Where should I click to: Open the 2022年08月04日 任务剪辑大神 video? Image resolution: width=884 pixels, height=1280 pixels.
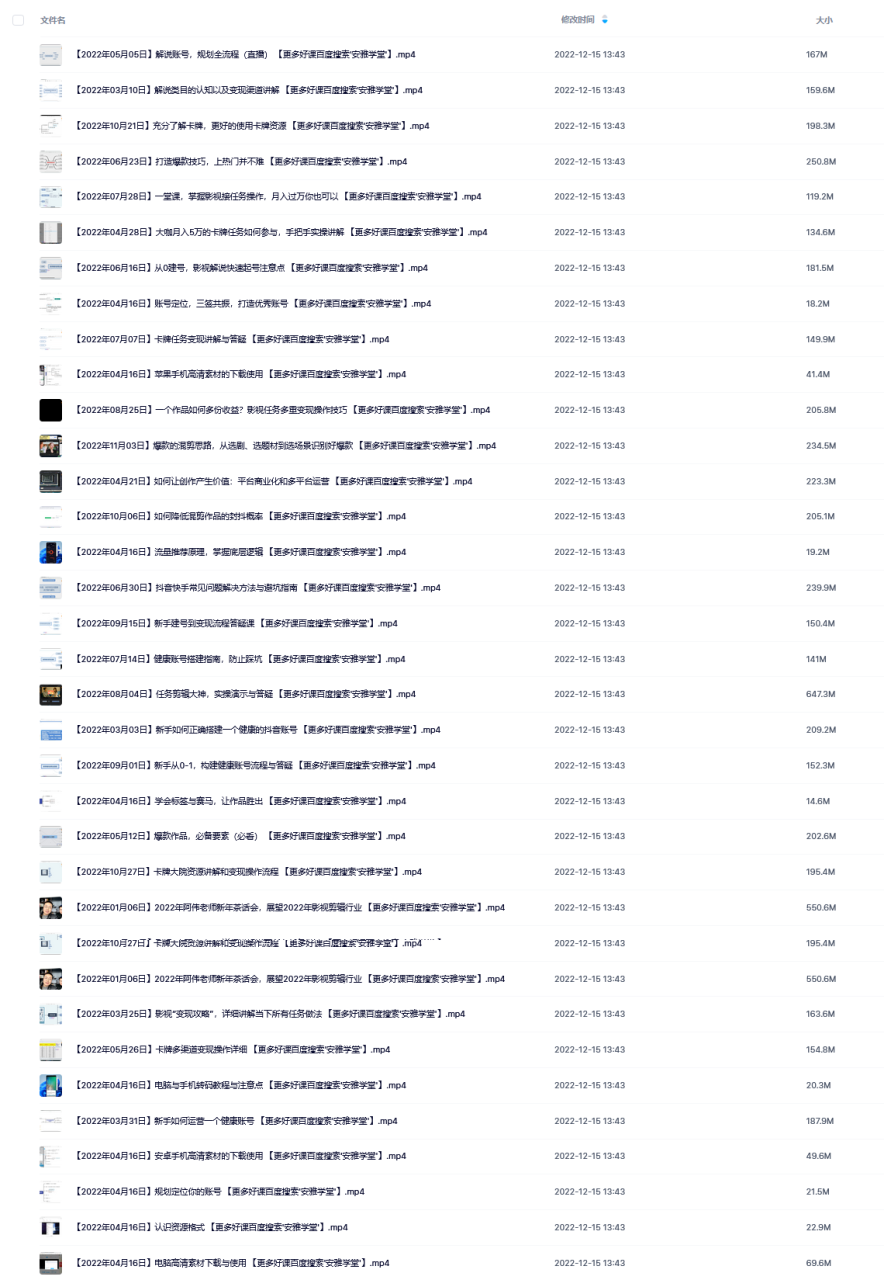tap(245, 694)
